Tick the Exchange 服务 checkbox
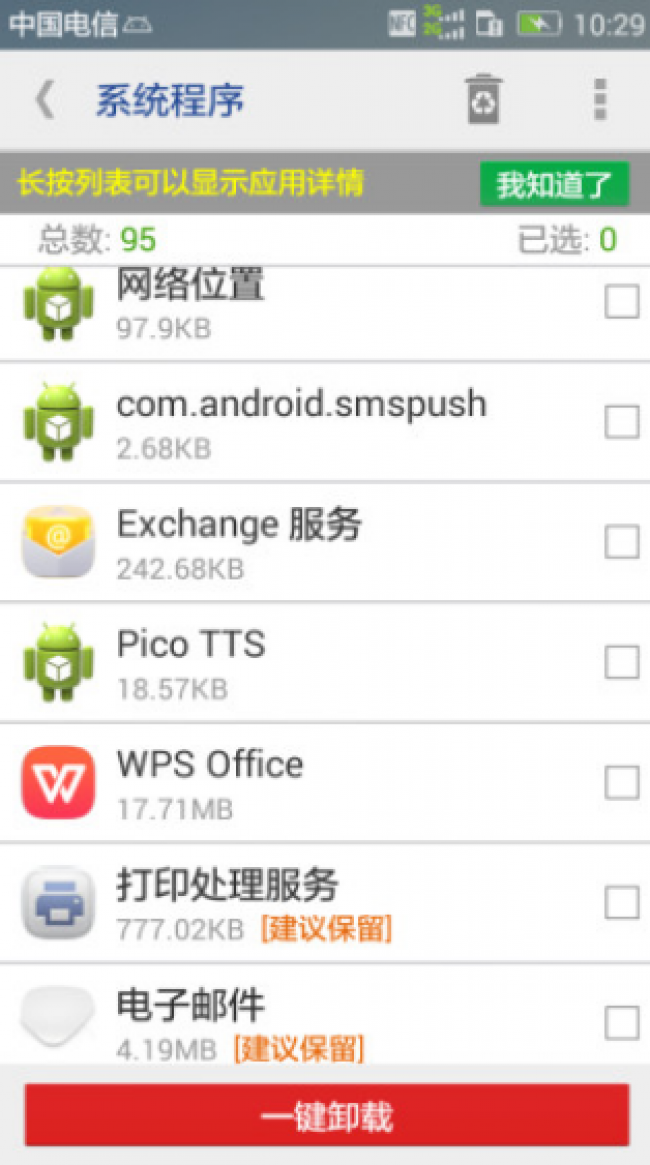 (622, 542)
